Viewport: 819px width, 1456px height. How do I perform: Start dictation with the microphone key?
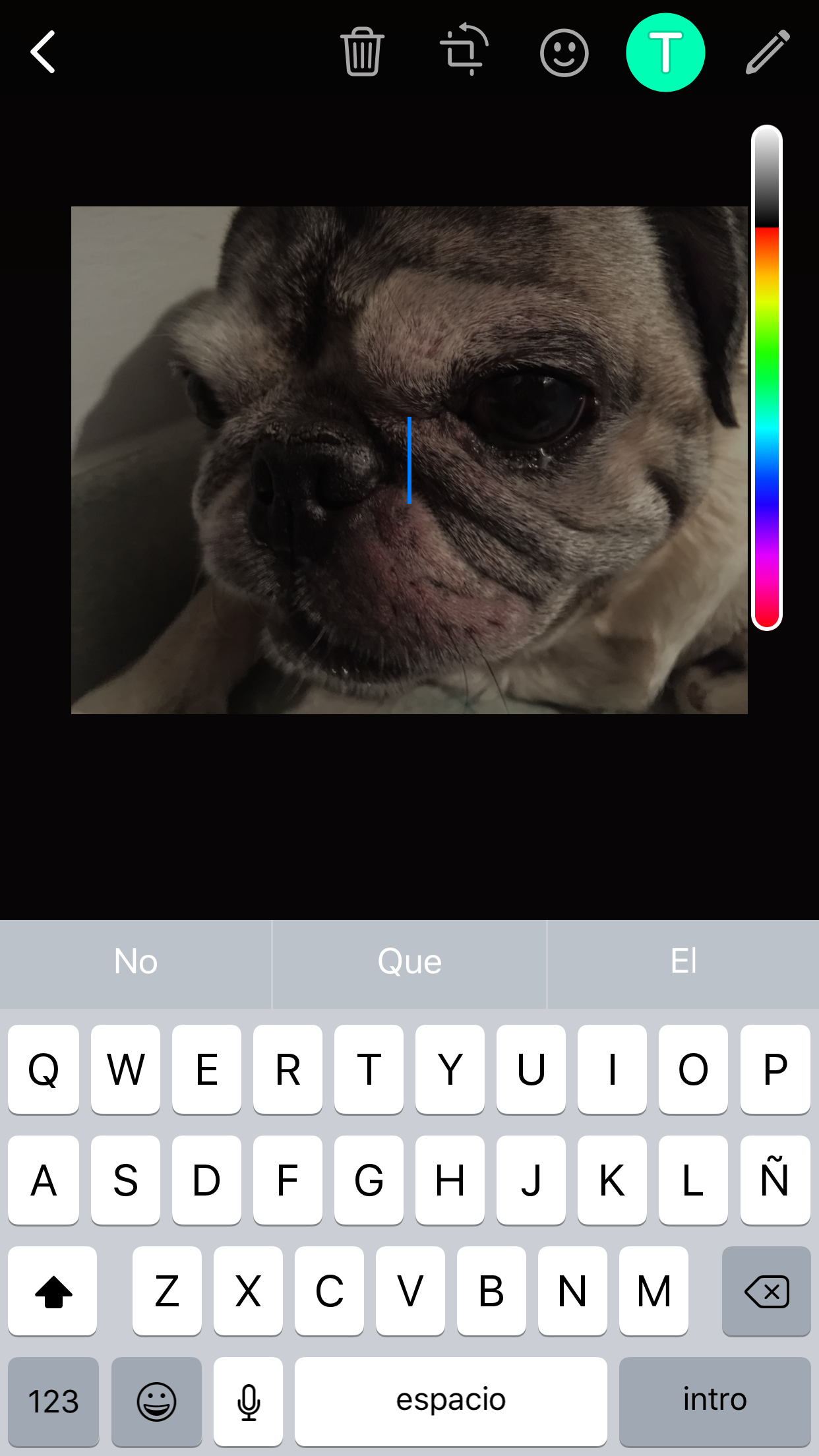[x=249, y=1401]
